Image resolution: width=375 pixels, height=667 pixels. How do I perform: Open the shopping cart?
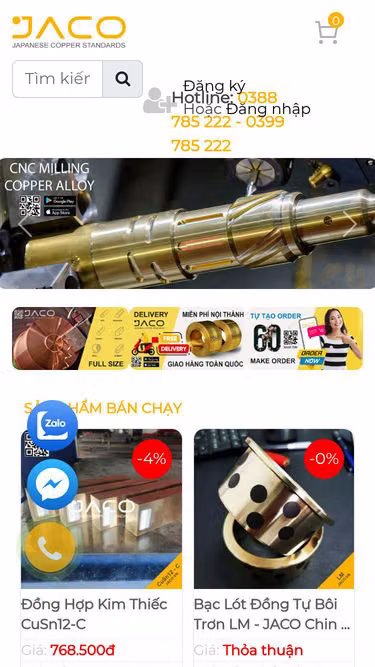(x=328, y=30)
